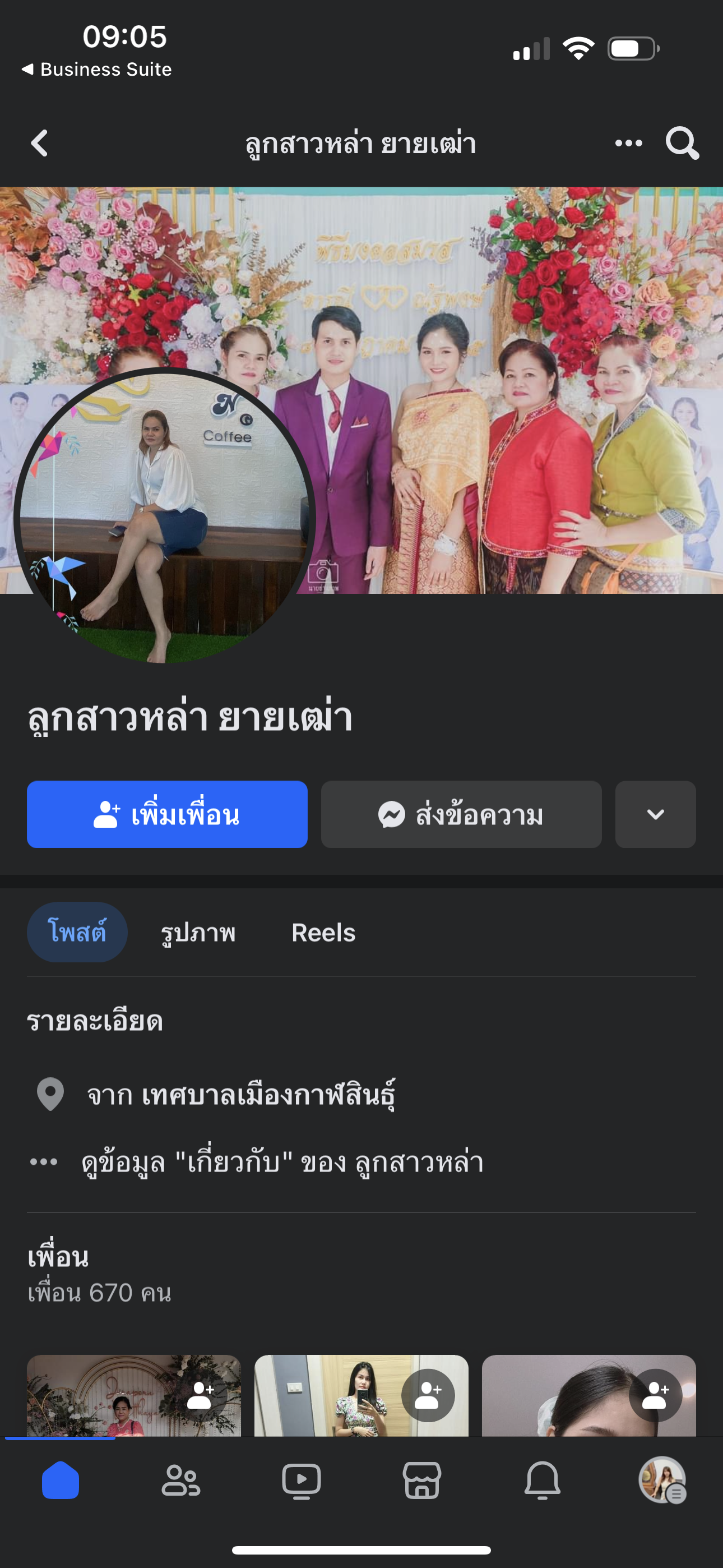Viewport: 723px width, 1568px height.
Task: Open the Friends tab in bottom bar
Action: [x=180, y=1481]
